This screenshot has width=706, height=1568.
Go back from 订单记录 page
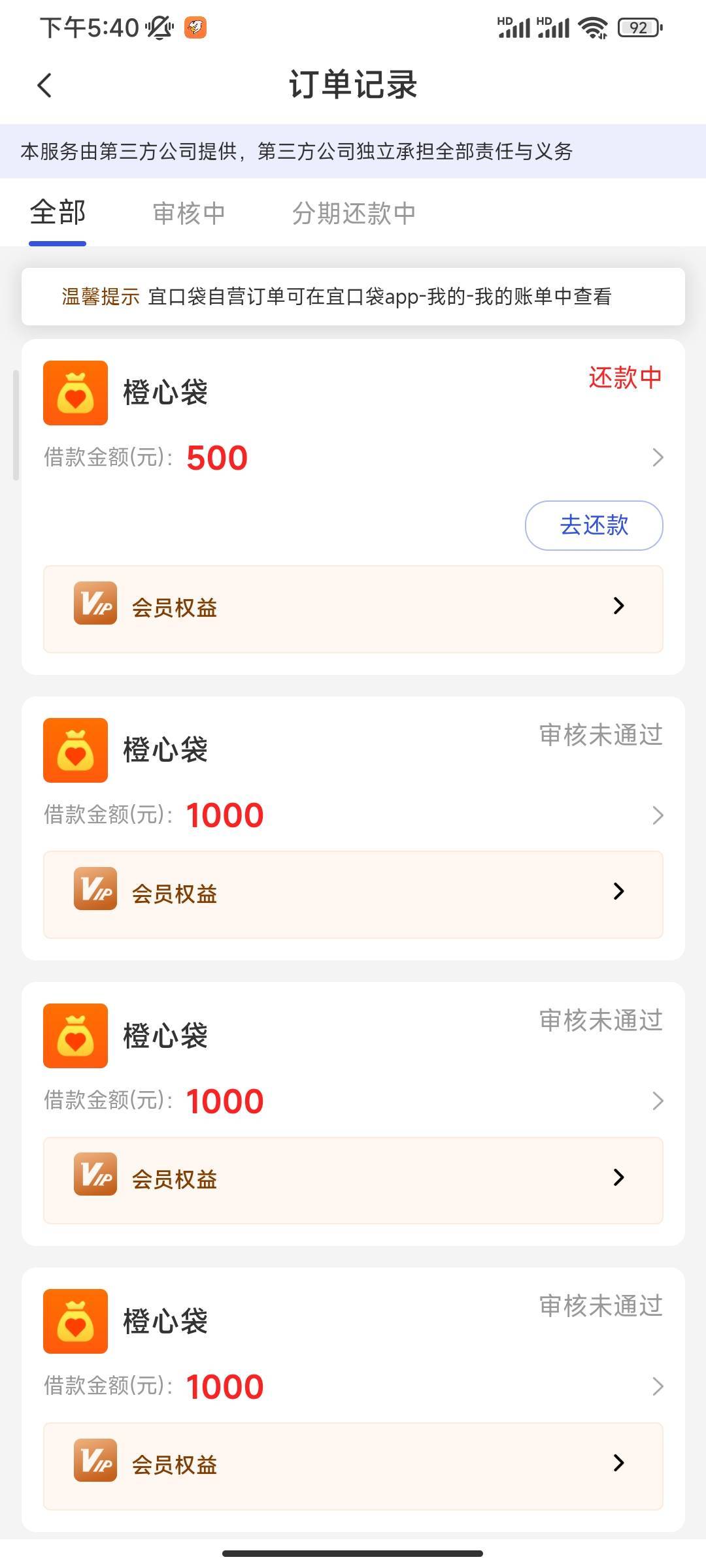pos(44,85)
